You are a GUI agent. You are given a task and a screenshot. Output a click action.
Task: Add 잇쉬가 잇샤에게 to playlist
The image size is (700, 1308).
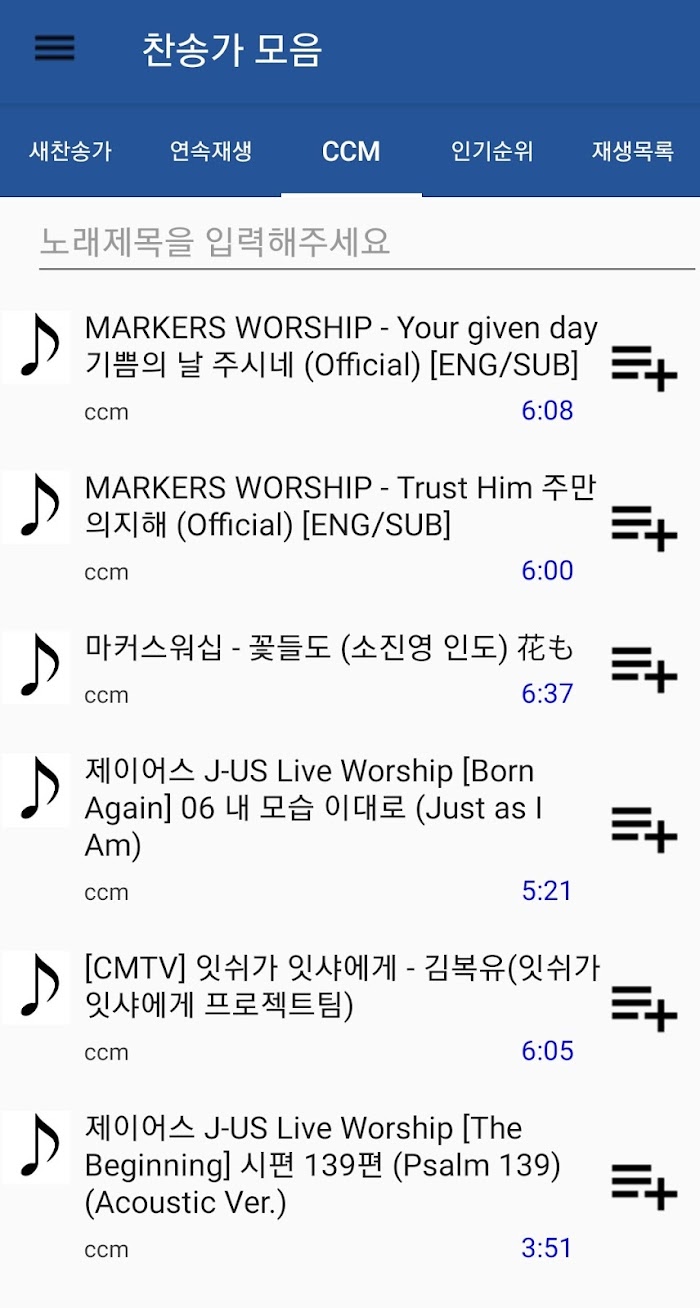click(644, 1008)
